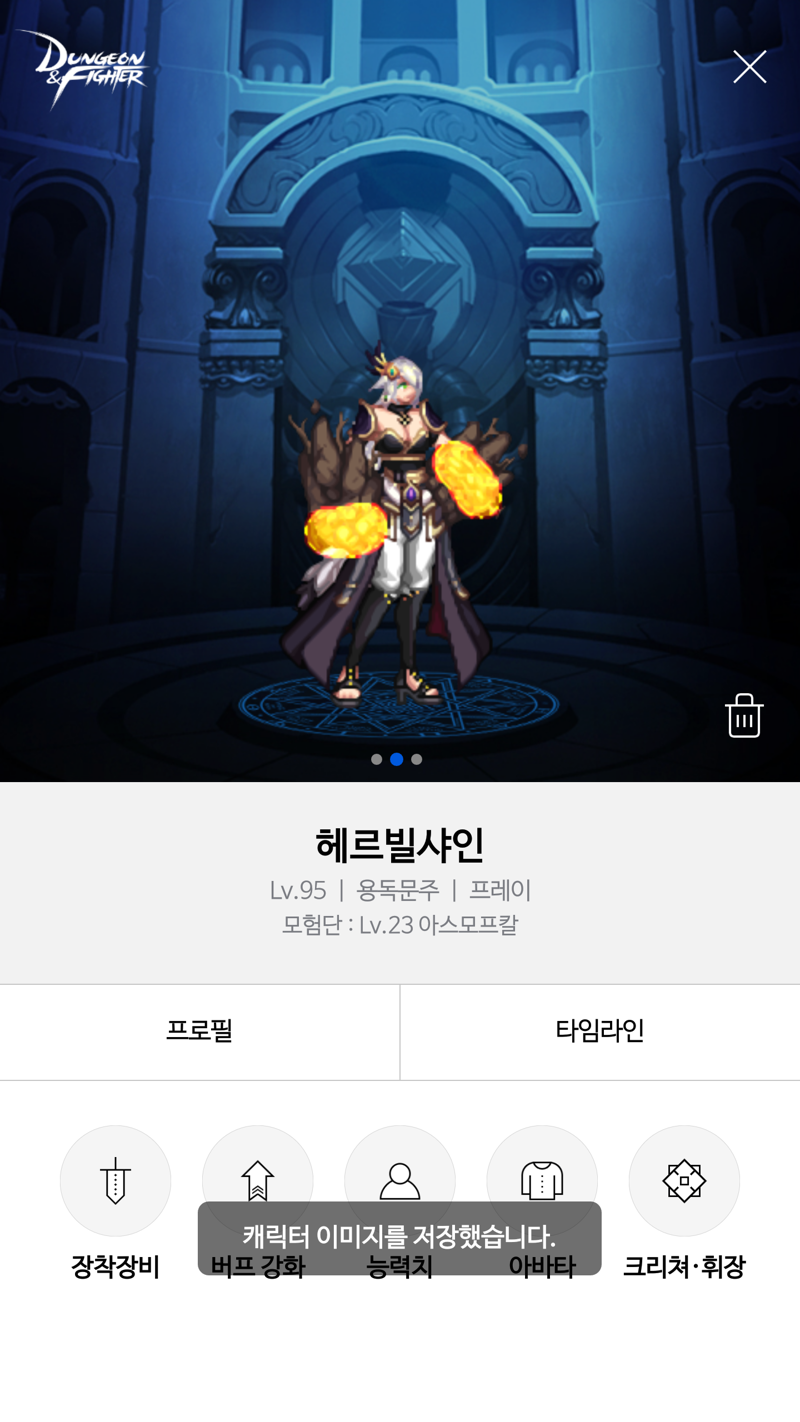
Task: Open 크리쳐·휘장 section
Action: [684, 1180]
